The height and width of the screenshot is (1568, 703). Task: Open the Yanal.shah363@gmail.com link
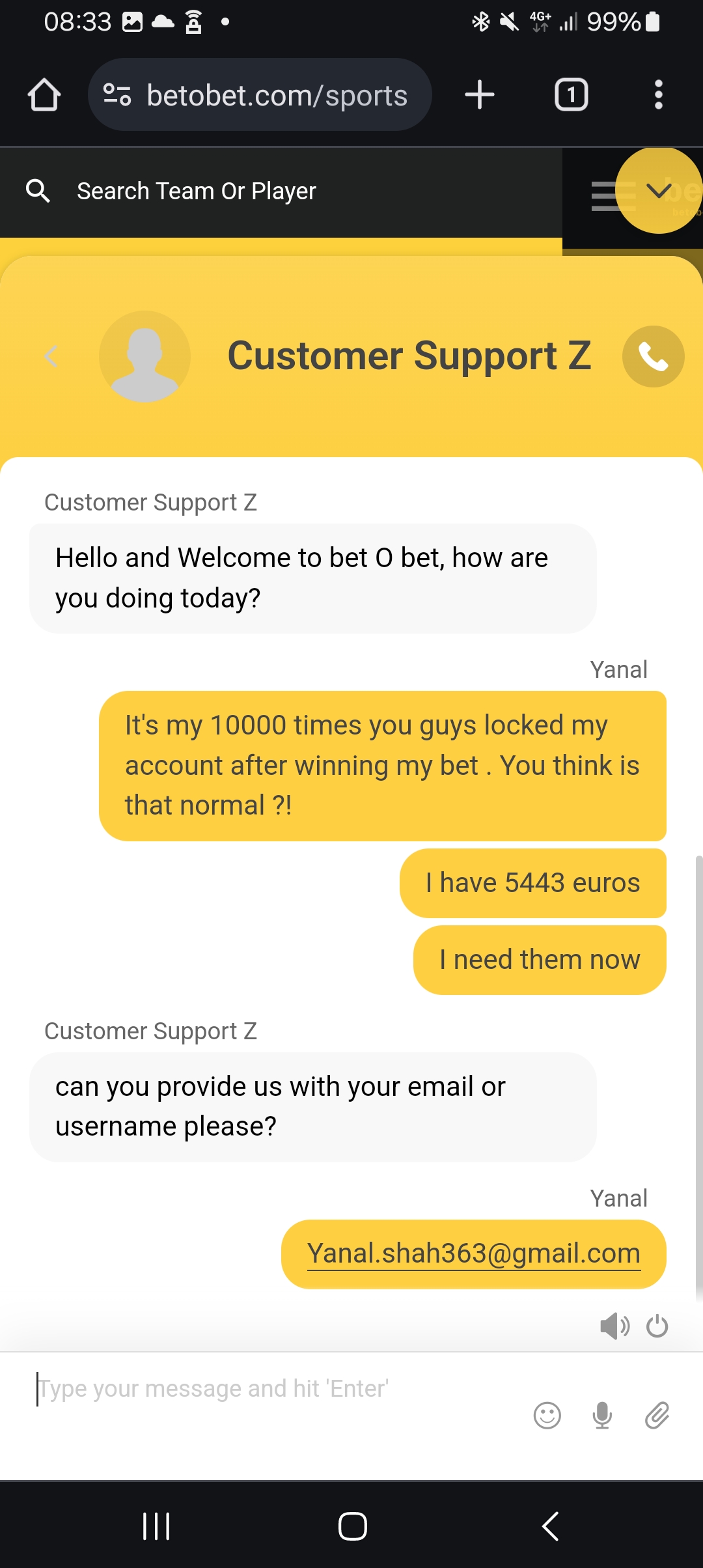473,1253
